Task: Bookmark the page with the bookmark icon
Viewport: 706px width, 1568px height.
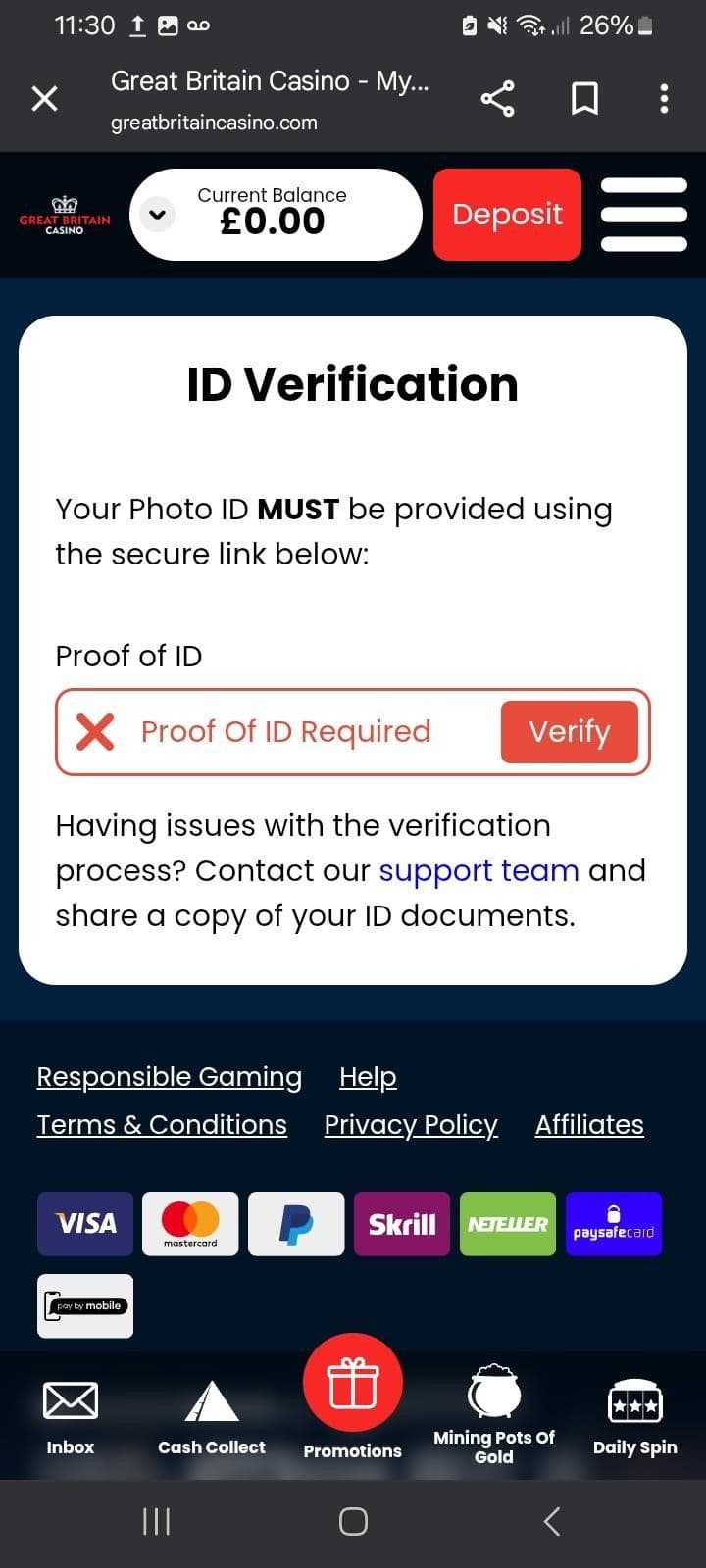Action: [x=585, y=98]
